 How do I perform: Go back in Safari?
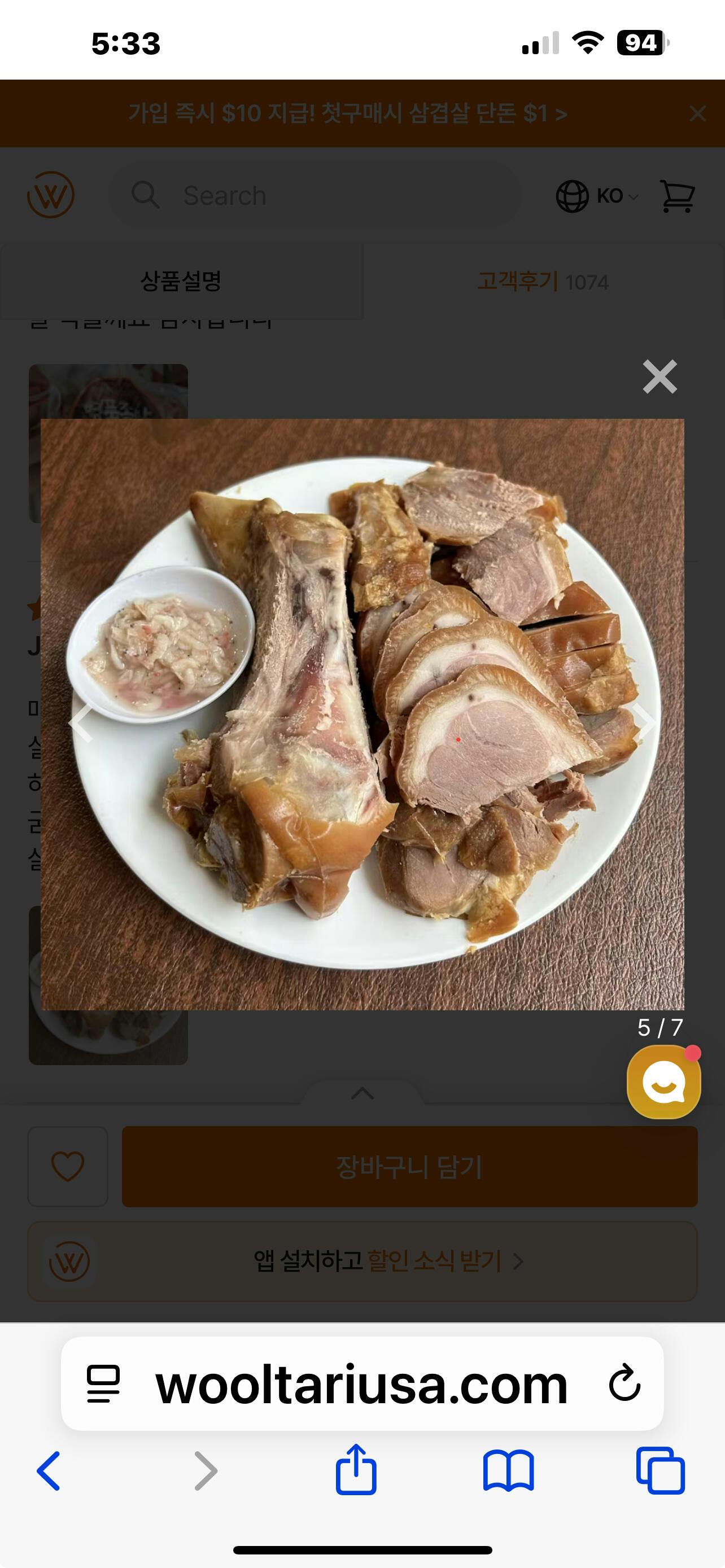click(x=49, y=1471)
